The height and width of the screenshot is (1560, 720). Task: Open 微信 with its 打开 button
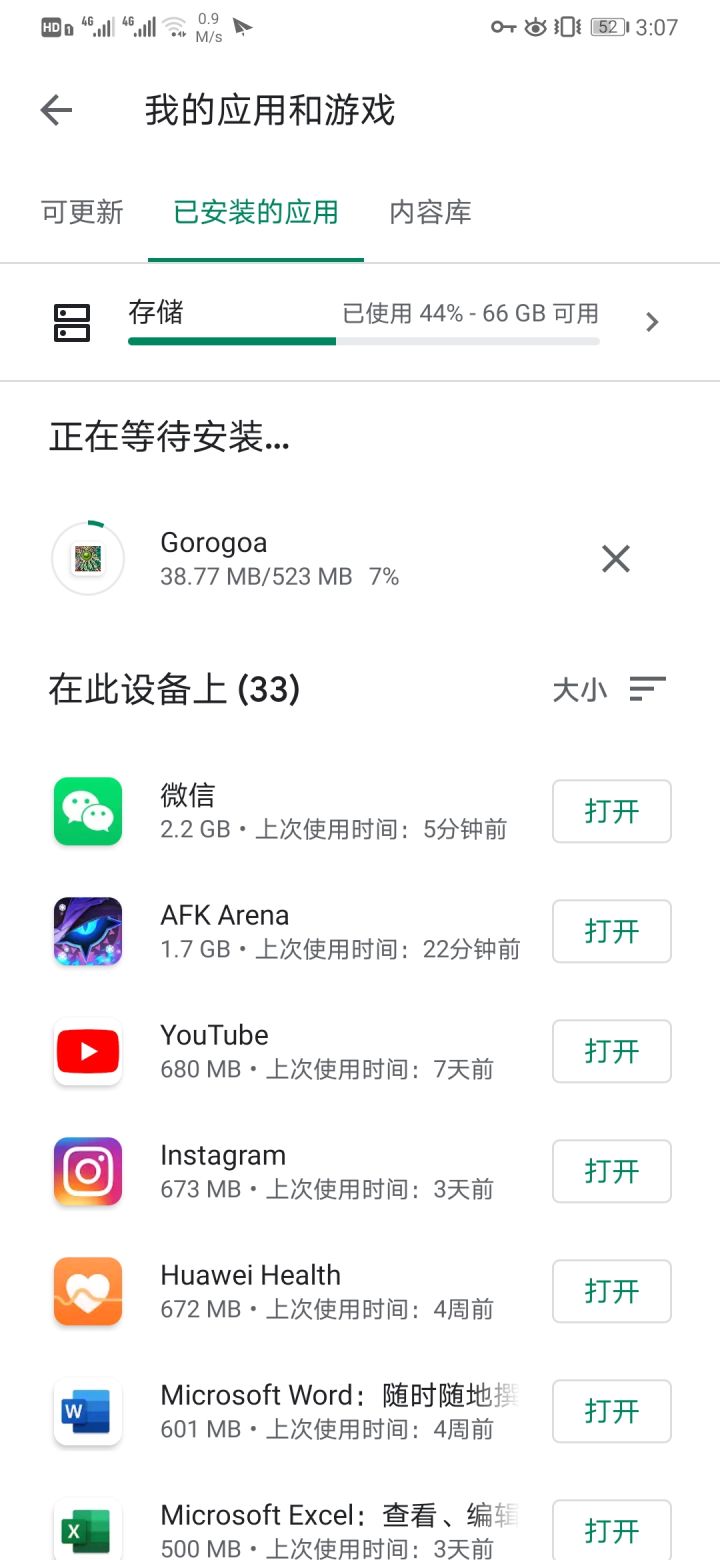tap(611, 811)
